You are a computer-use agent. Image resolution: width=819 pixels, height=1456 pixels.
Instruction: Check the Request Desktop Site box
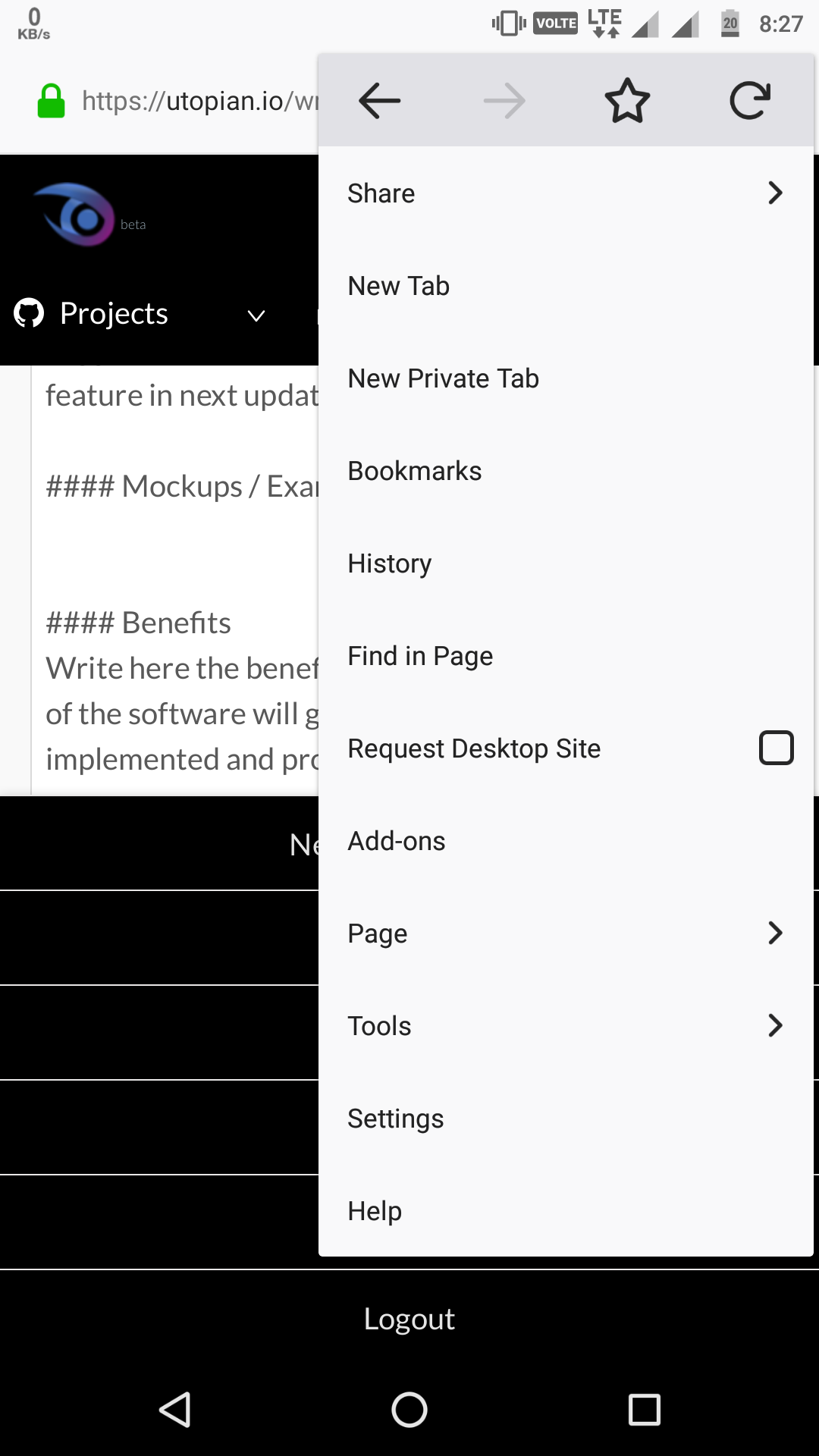[777, 748]
